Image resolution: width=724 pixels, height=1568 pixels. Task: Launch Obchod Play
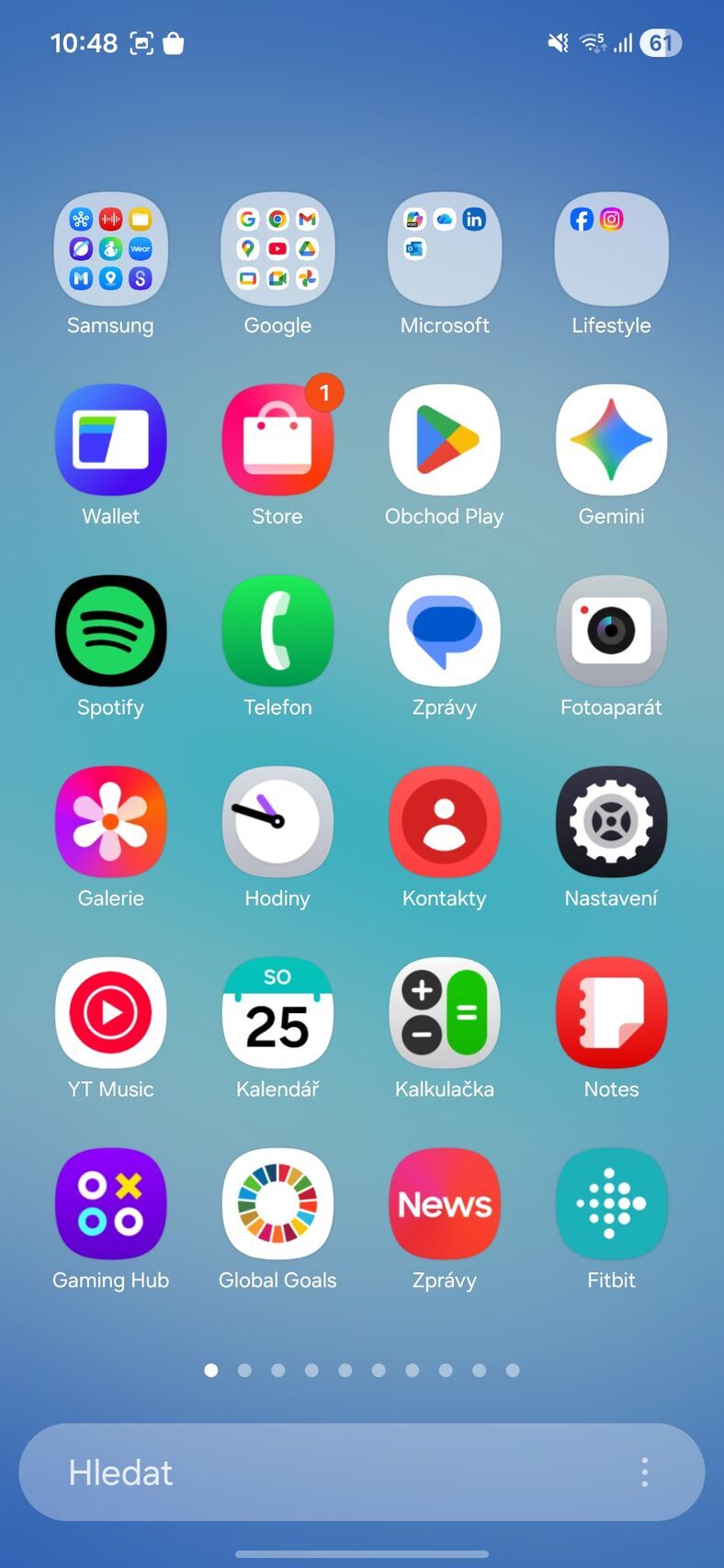pos(444,439)
